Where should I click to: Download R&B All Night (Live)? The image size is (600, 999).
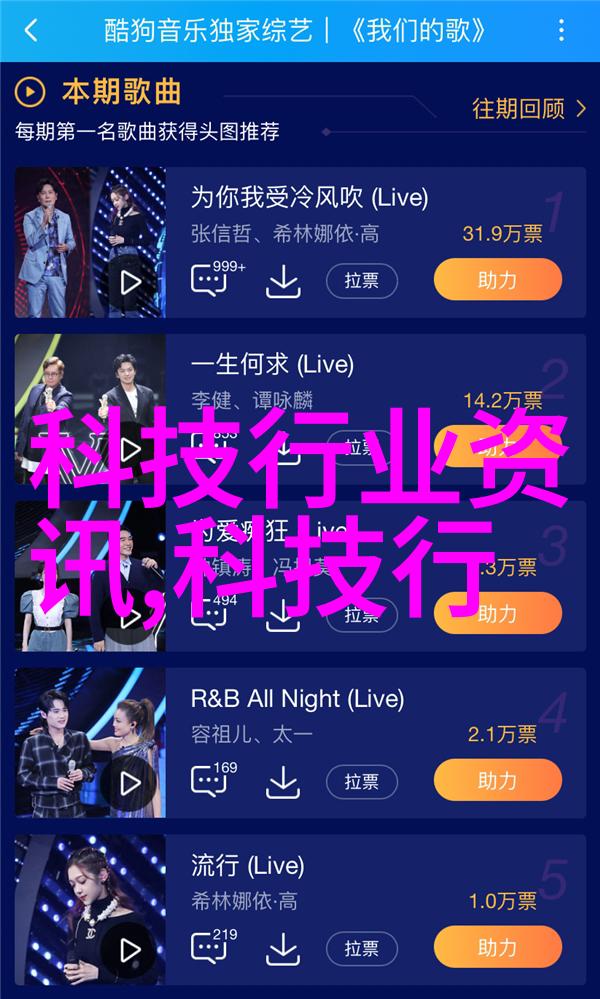pos(283,781)
